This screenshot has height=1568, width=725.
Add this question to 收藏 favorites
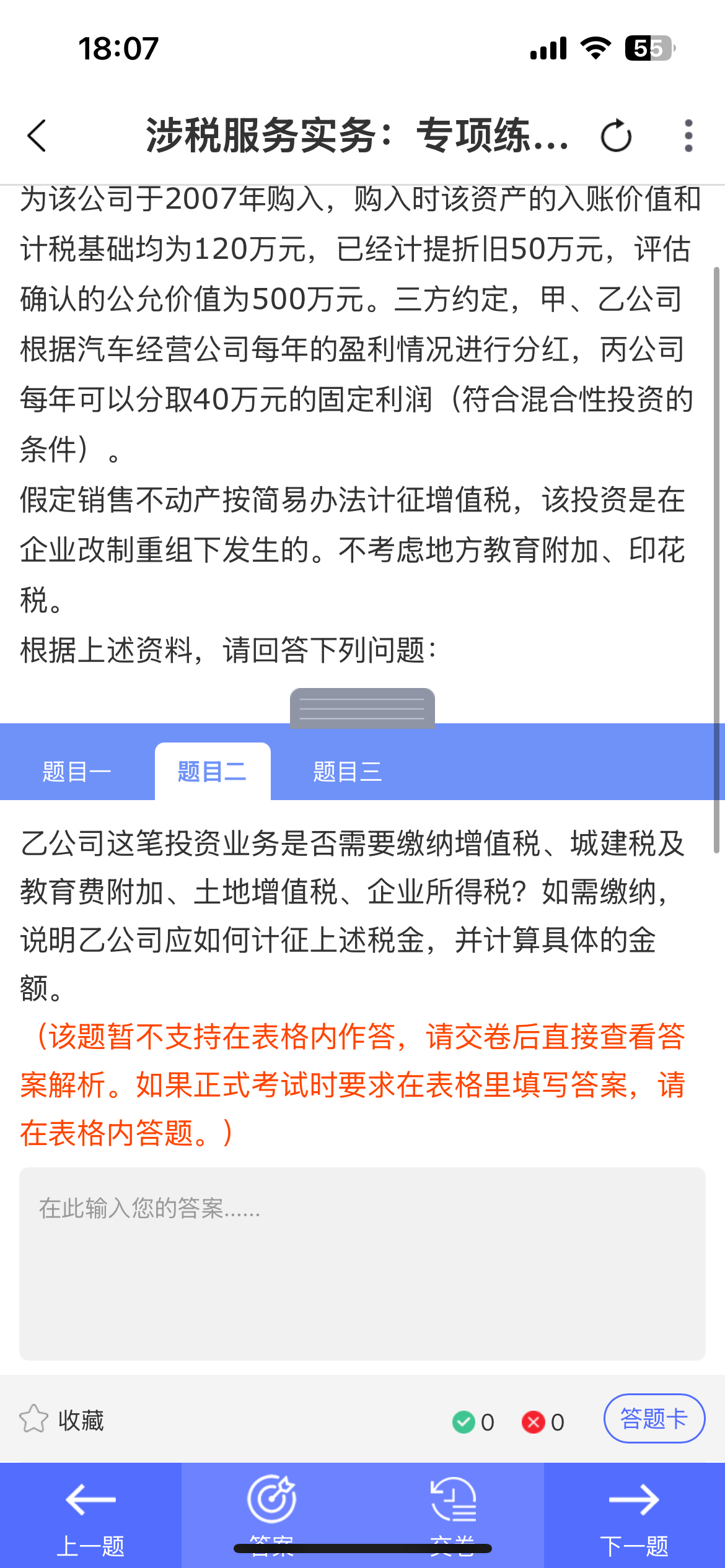point(62,1420)
